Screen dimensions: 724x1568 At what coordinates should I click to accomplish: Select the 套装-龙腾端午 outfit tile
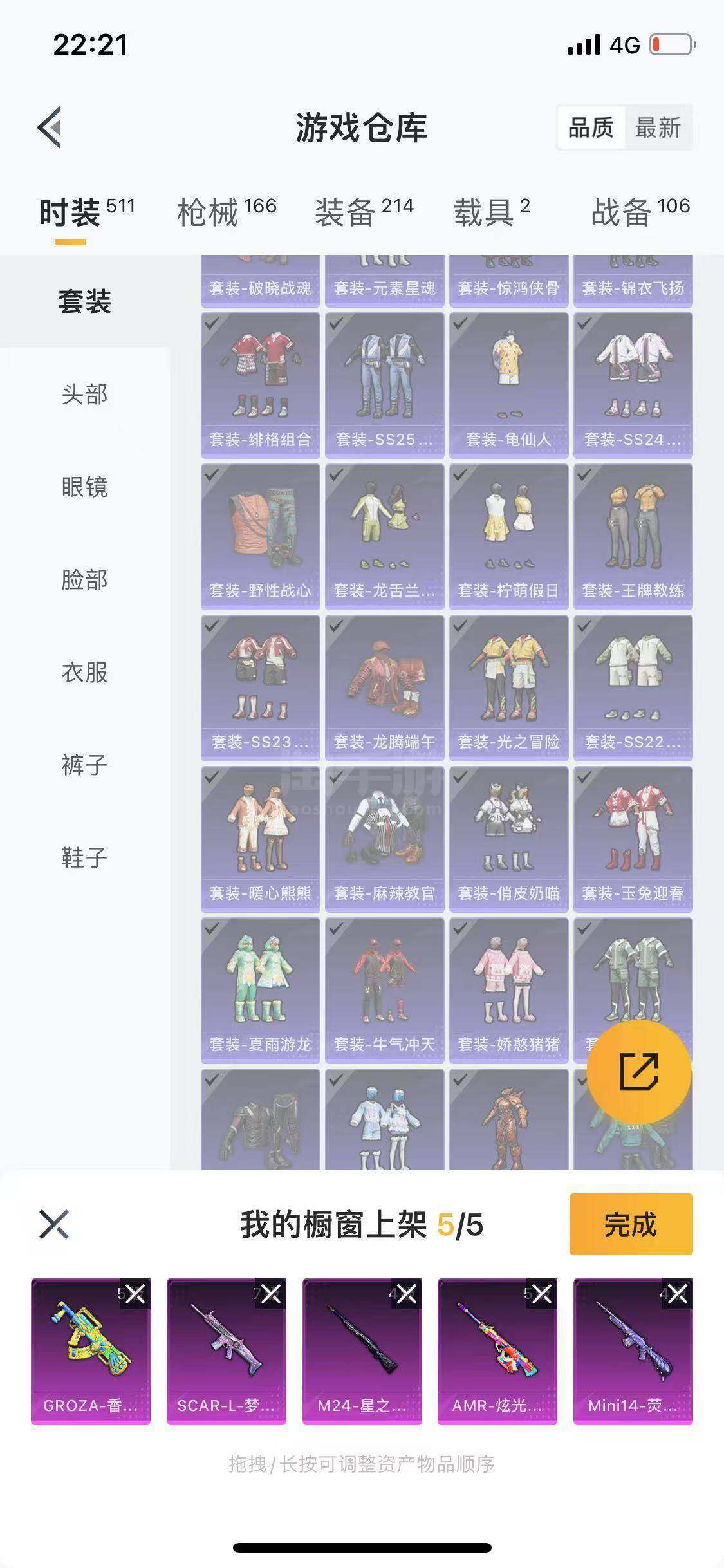pyautogui.click(x=384, y=688)
